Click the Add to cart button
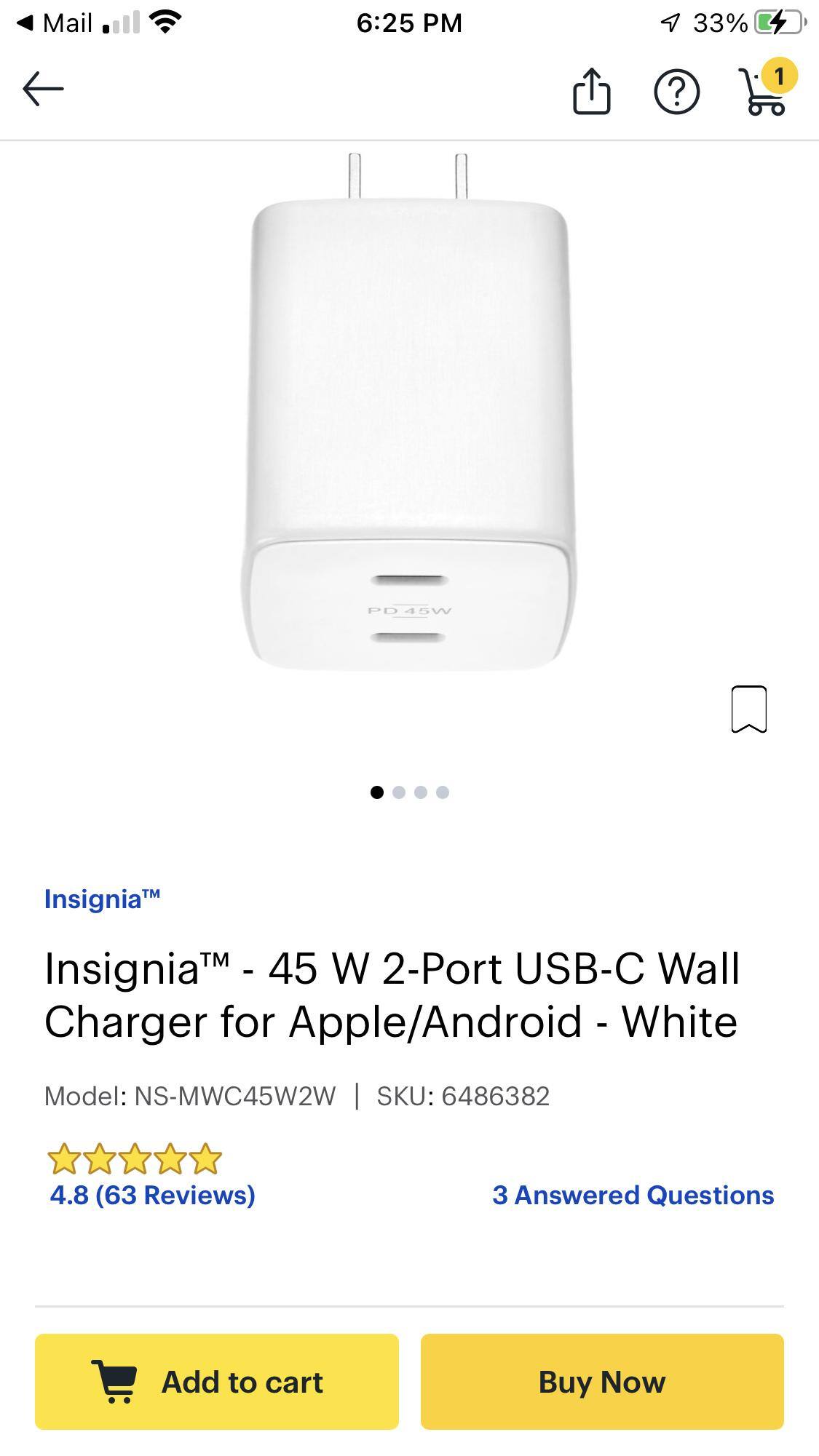 pyautogui.click(x=216, y=1380)
